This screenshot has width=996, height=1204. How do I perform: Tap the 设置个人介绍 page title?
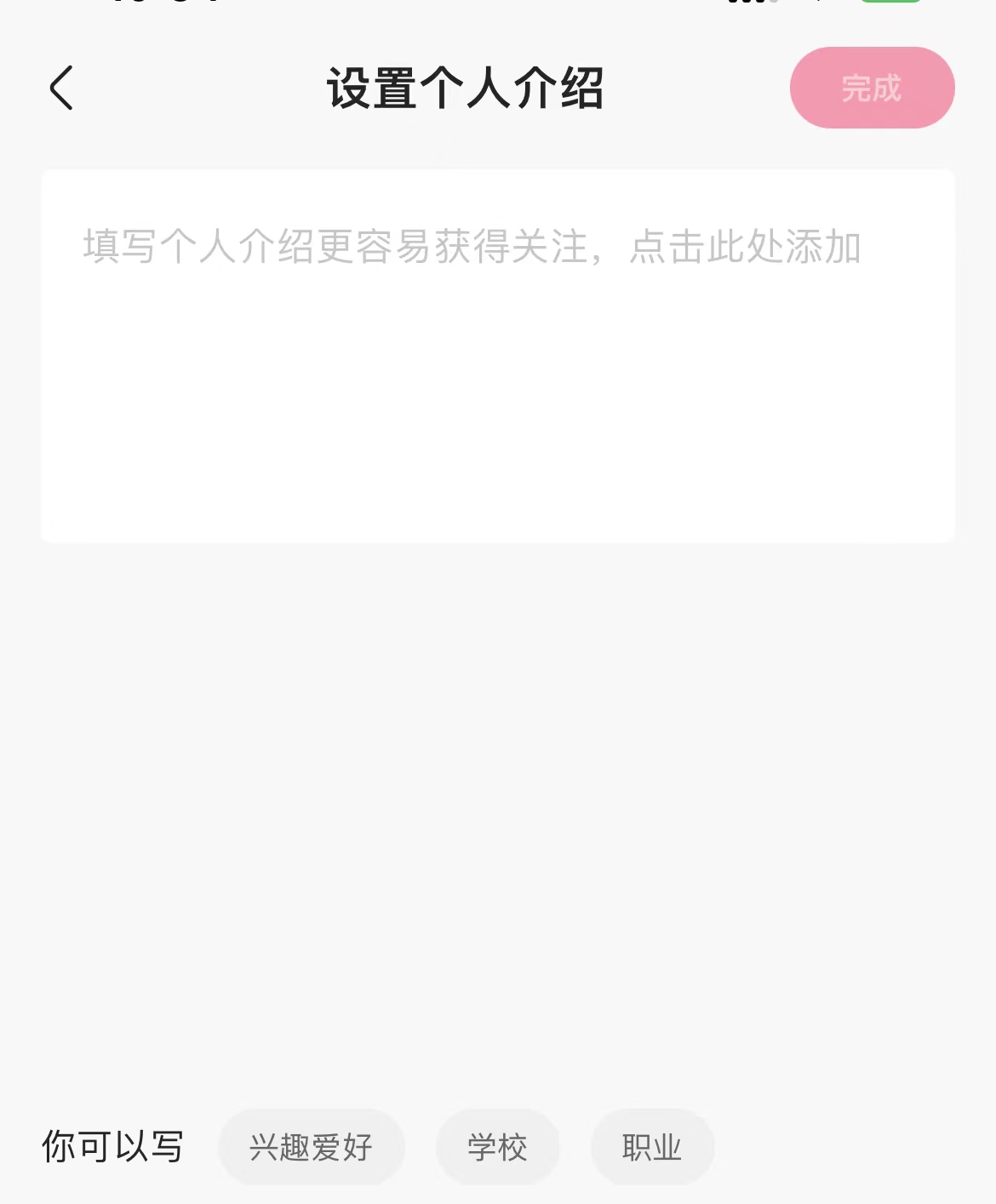pos(467,88)
